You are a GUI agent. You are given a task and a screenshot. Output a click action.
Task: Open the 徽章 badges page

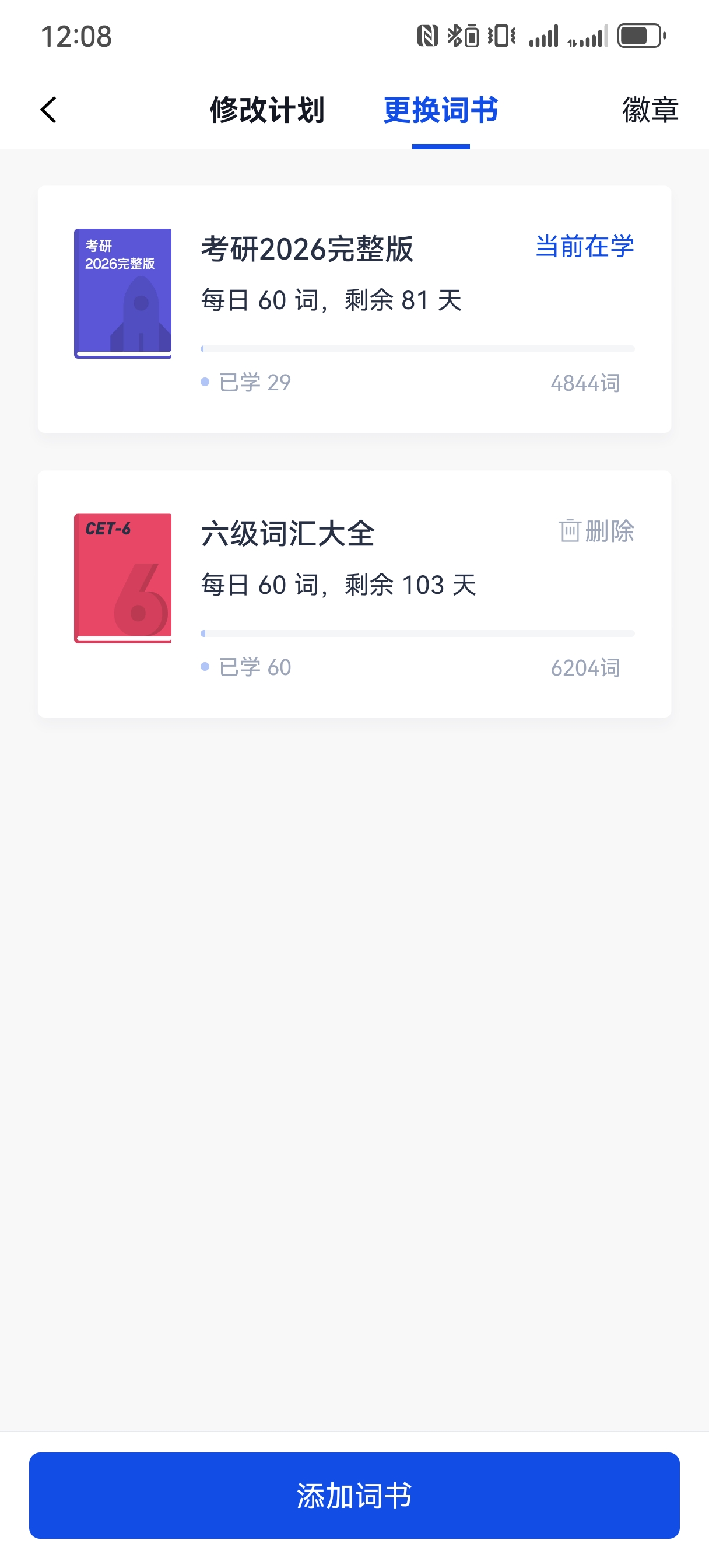[650, 110]
